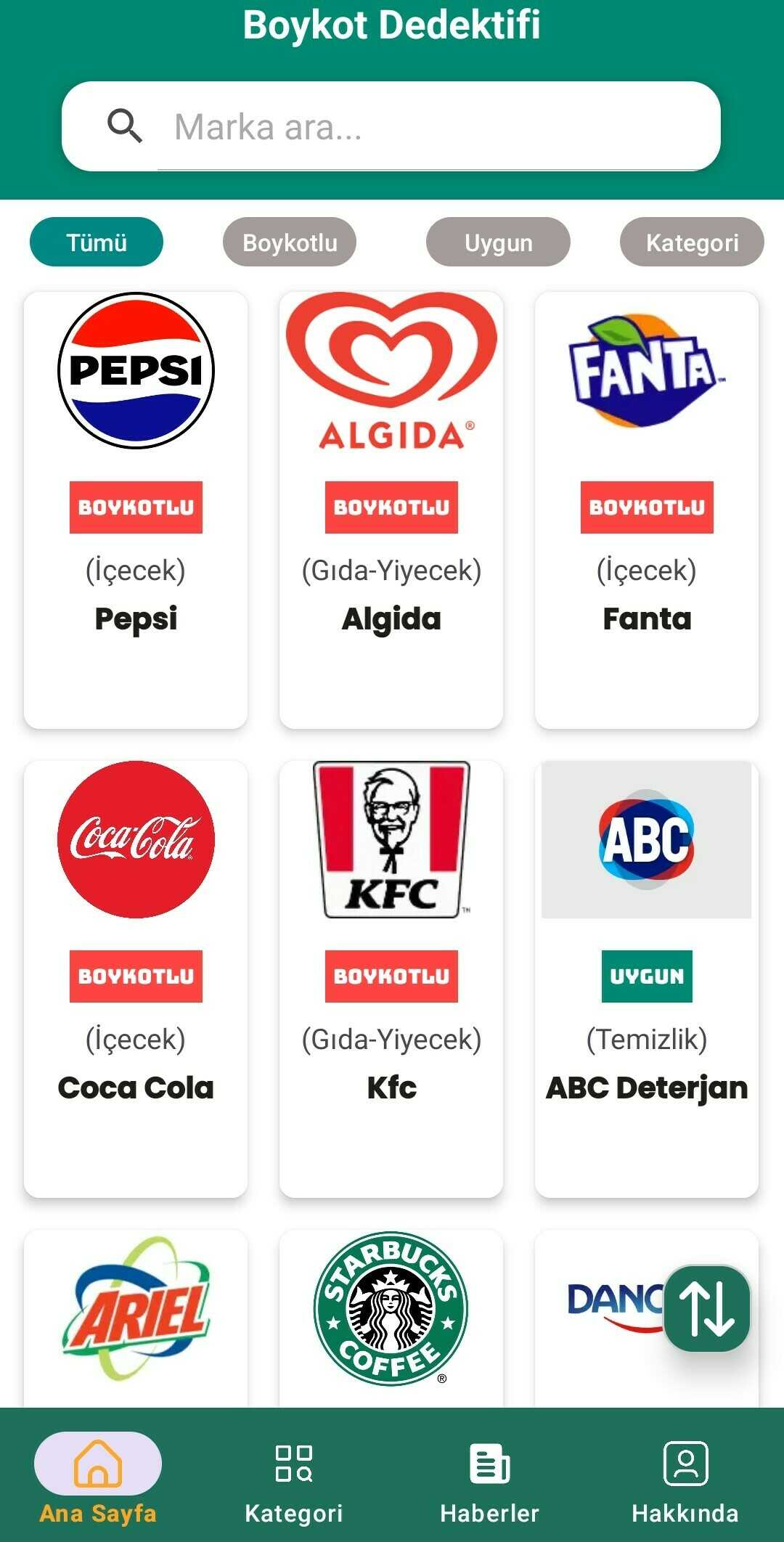Switch to the Kategori bottom tab
This screenshot has width=784, height=1542.
pyautogui.click(x=294, y=1481)
